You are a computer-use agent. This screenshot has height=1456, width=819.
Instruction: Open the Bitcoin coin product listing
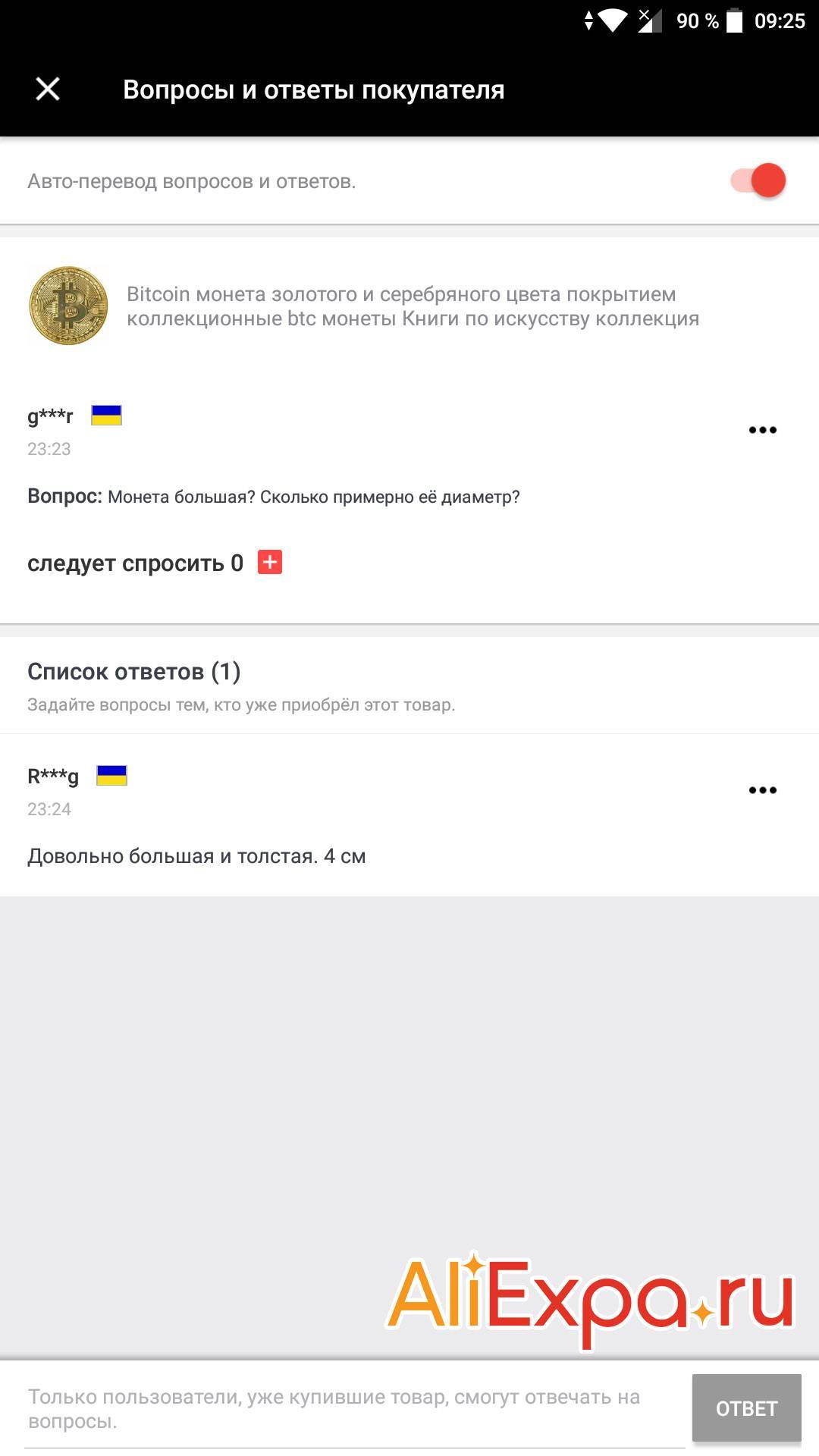[x=413, y=306]
